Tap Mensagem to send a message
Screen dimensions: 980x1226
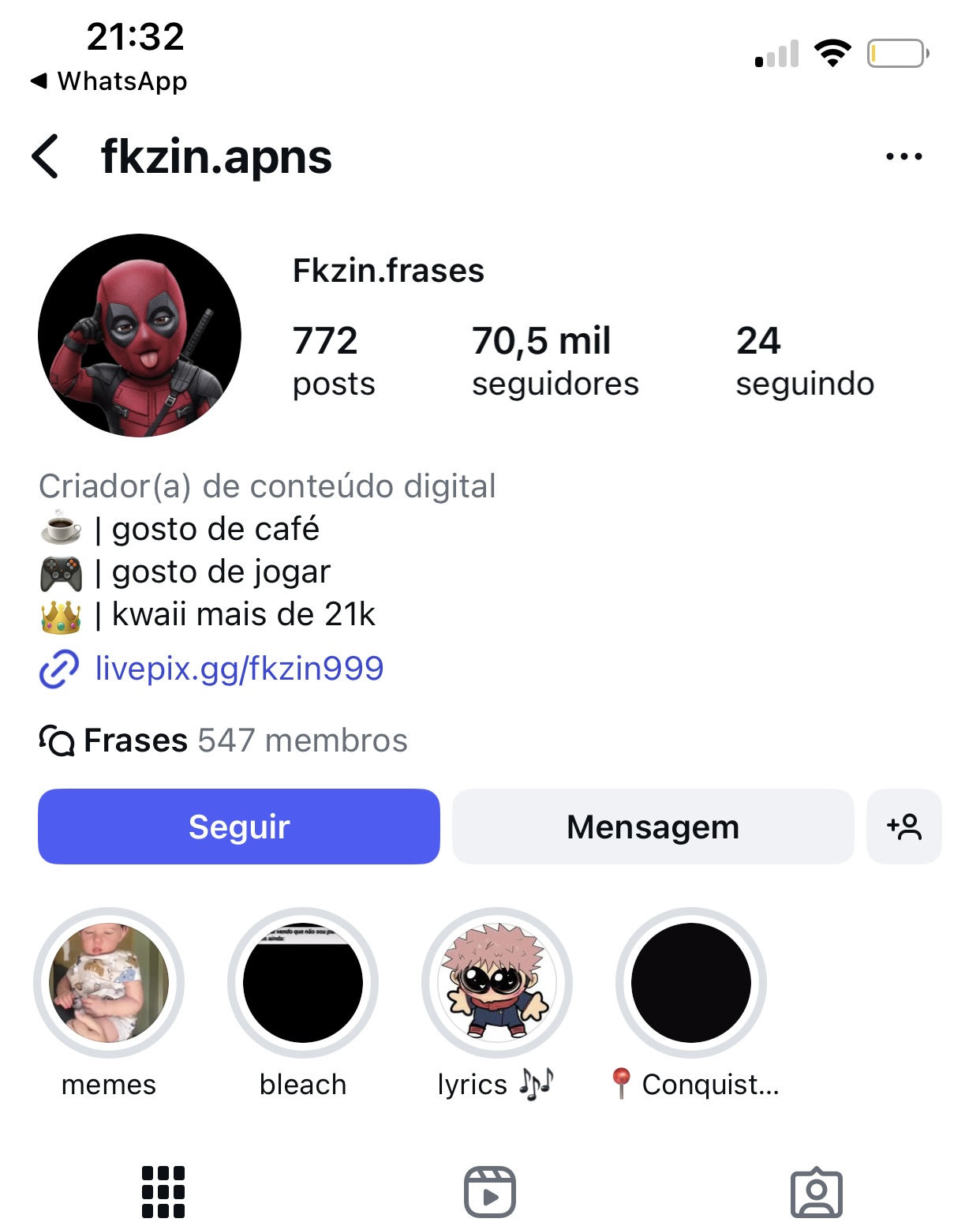coord(653,827)
